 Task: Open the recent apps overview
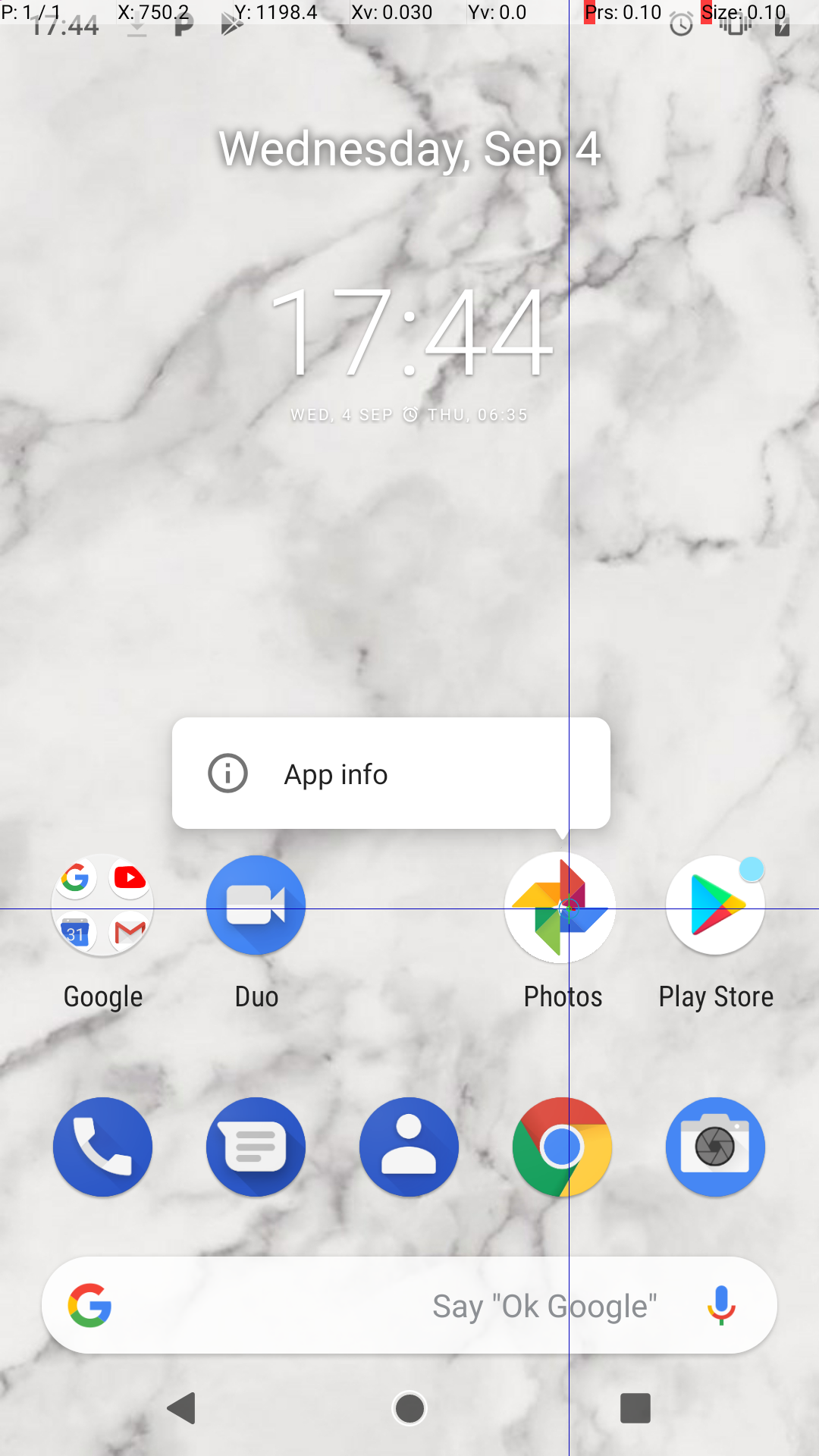click(635, 1408)
